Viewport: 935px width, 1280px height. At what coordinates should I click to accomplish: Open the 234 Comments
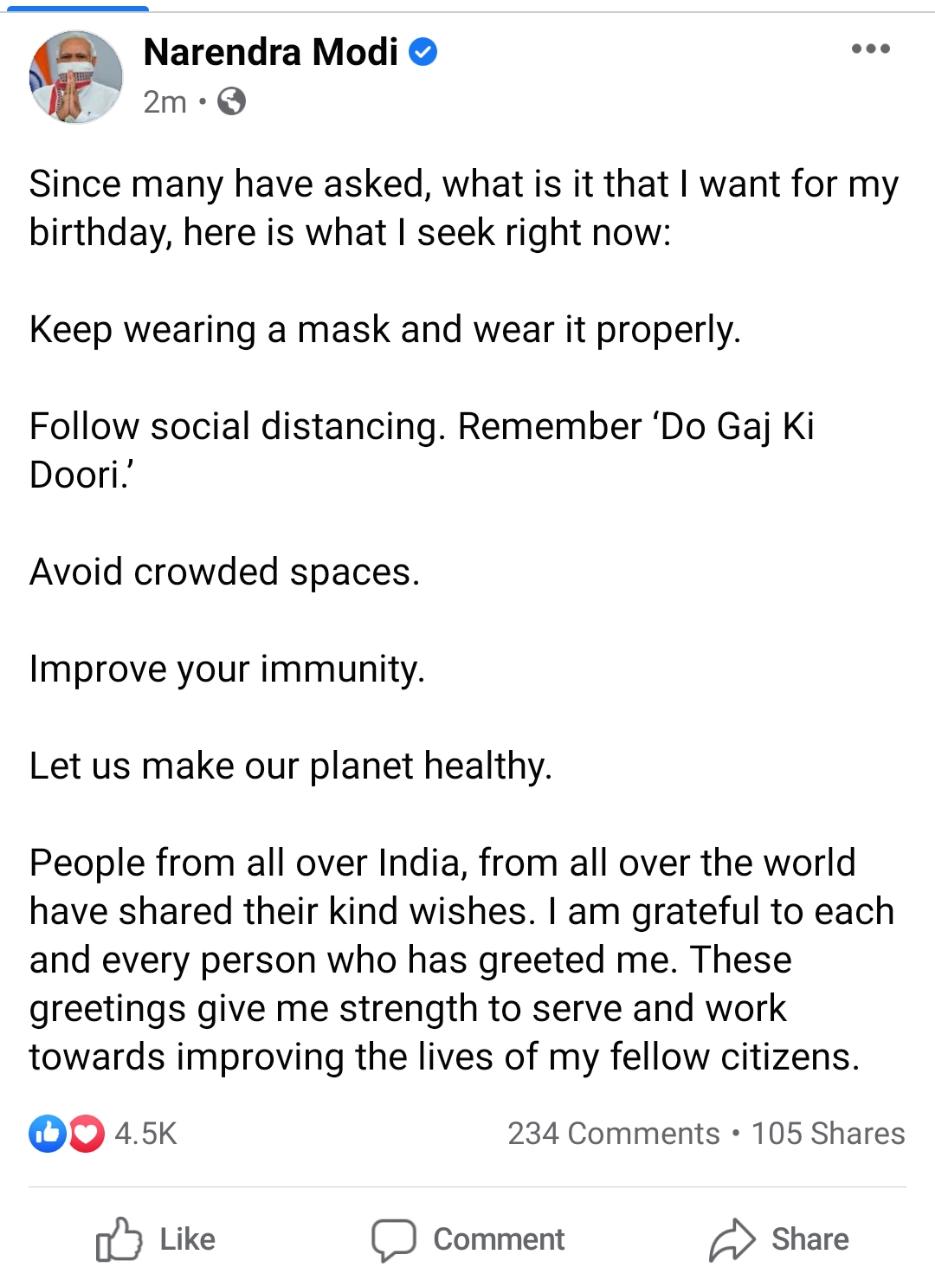click(613, 1133)
